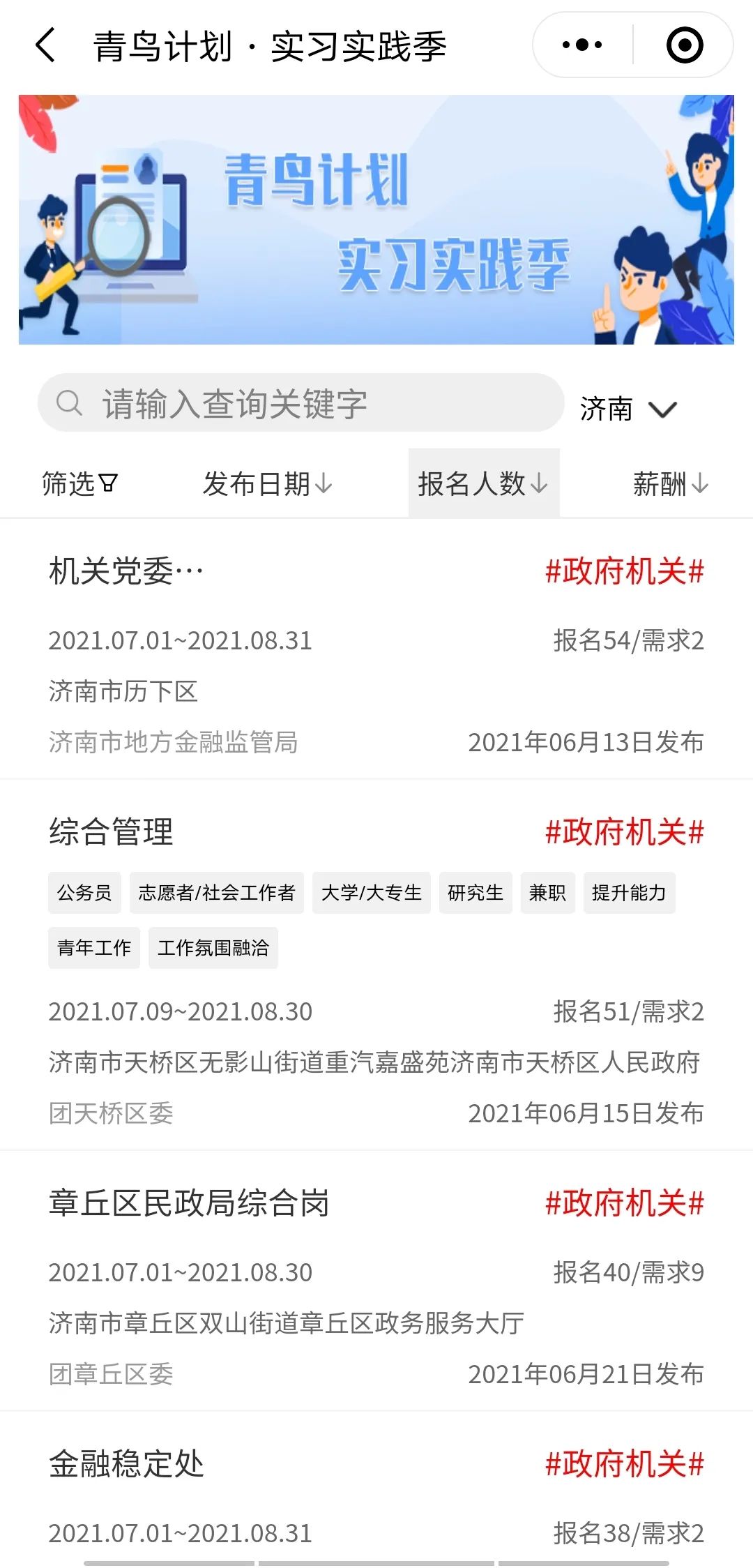Open the 筛选 filter options
This screenshot has width=753, height=1568.
(79, 483)
